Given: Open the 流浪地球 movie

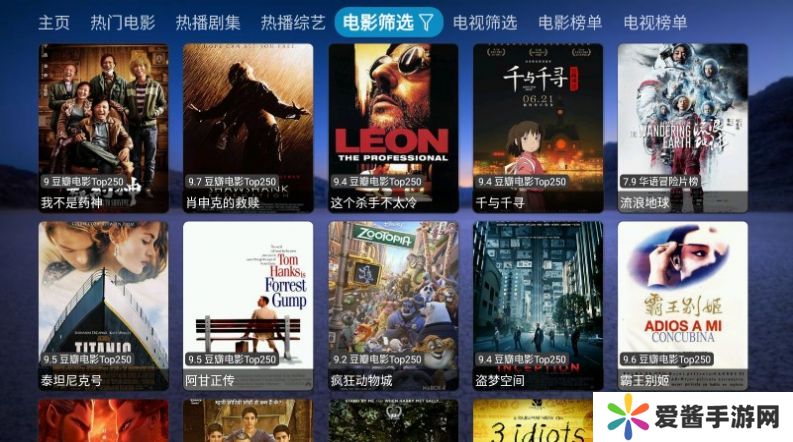Looking at the screenshot, I should [683, 125].
